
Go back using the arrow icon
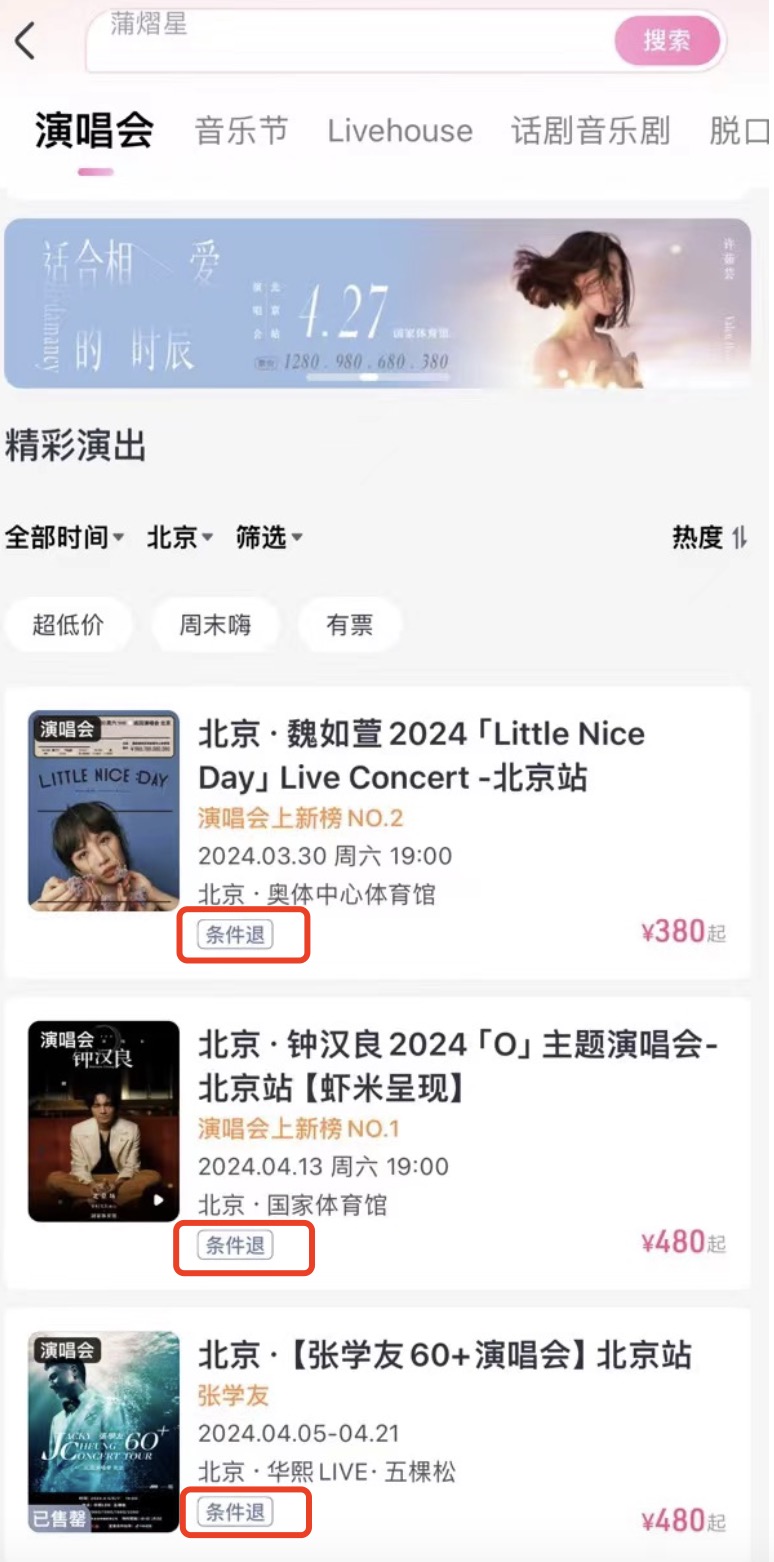coord(25,41)
